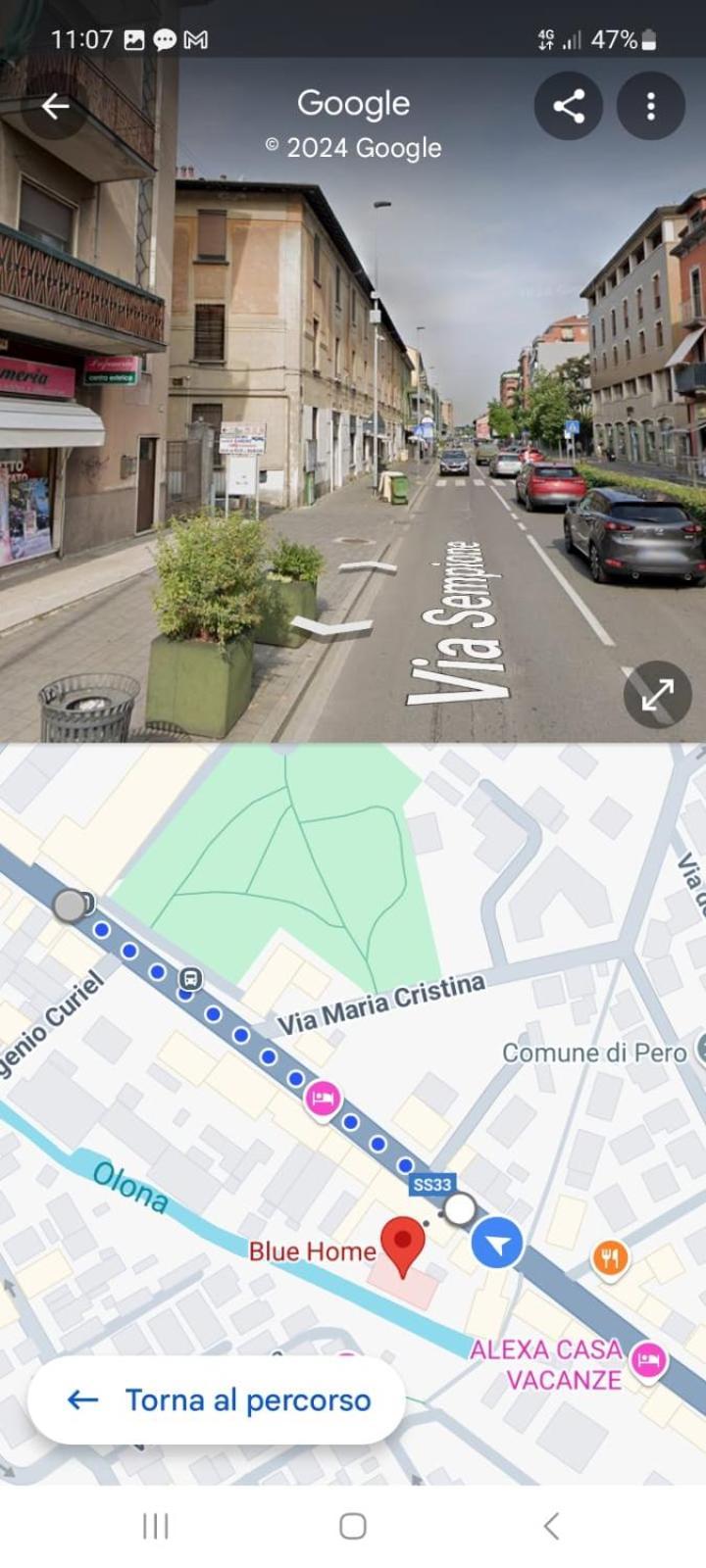Go back using the arrow icon

coord(55,106)
